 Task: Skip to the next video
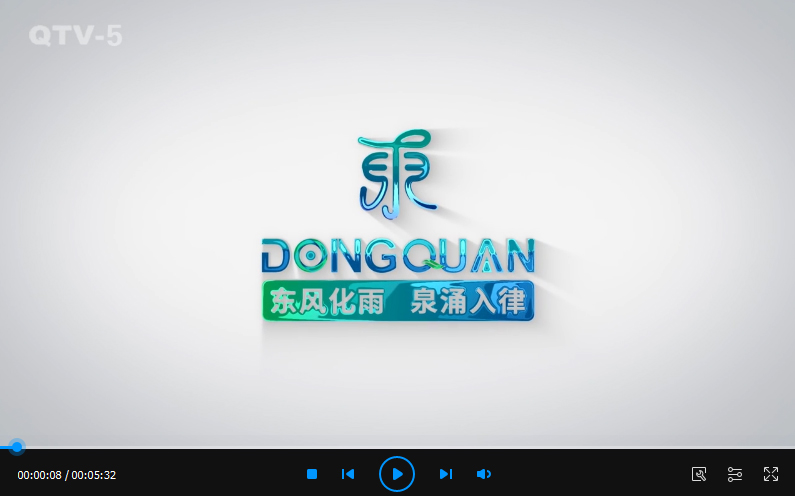point(446,474)
